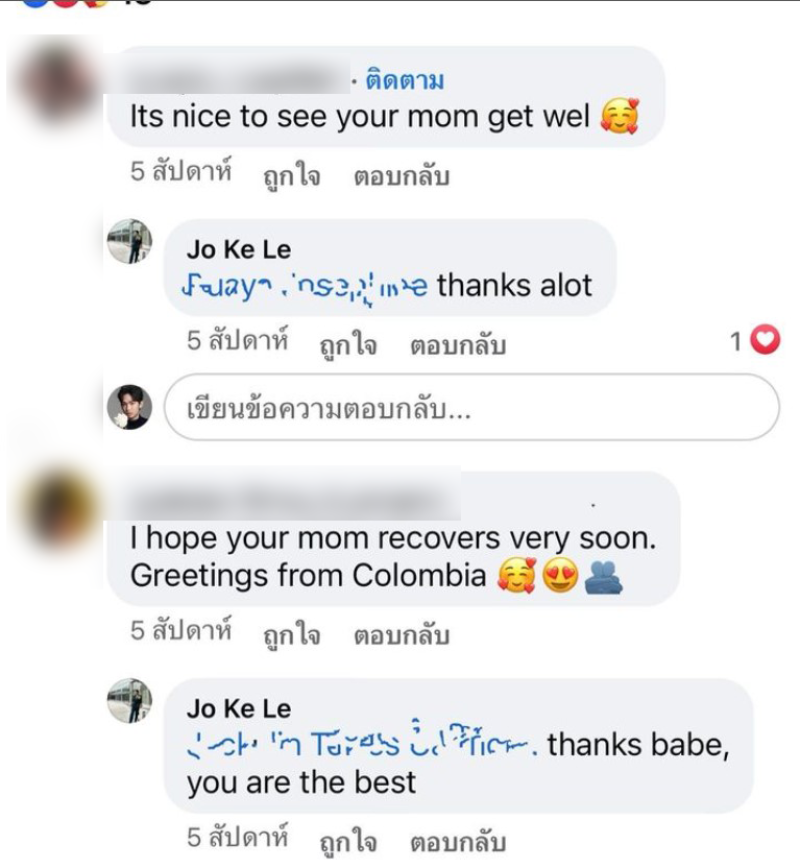Tap ติดตาม to follow the first commenter
Image resolution: width=800 pixels, height=868 pixels.
(x=404, y=81)
